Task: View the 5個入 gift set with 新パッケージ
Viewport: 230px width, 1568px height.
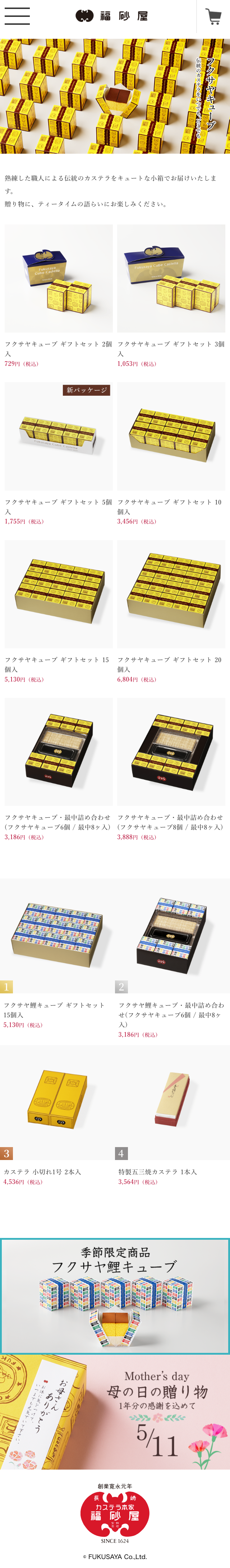Action: point(59,436)
